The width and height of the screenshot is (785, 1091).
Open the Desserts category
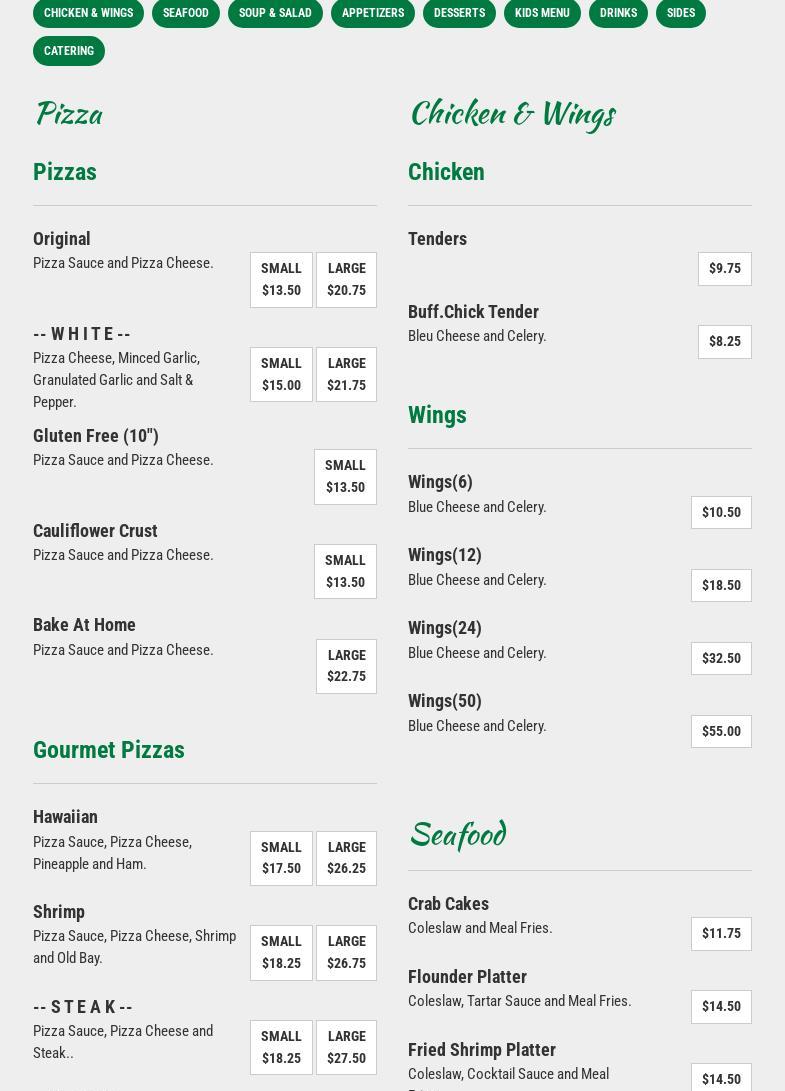pyautogui.click(x=459, y=13)
